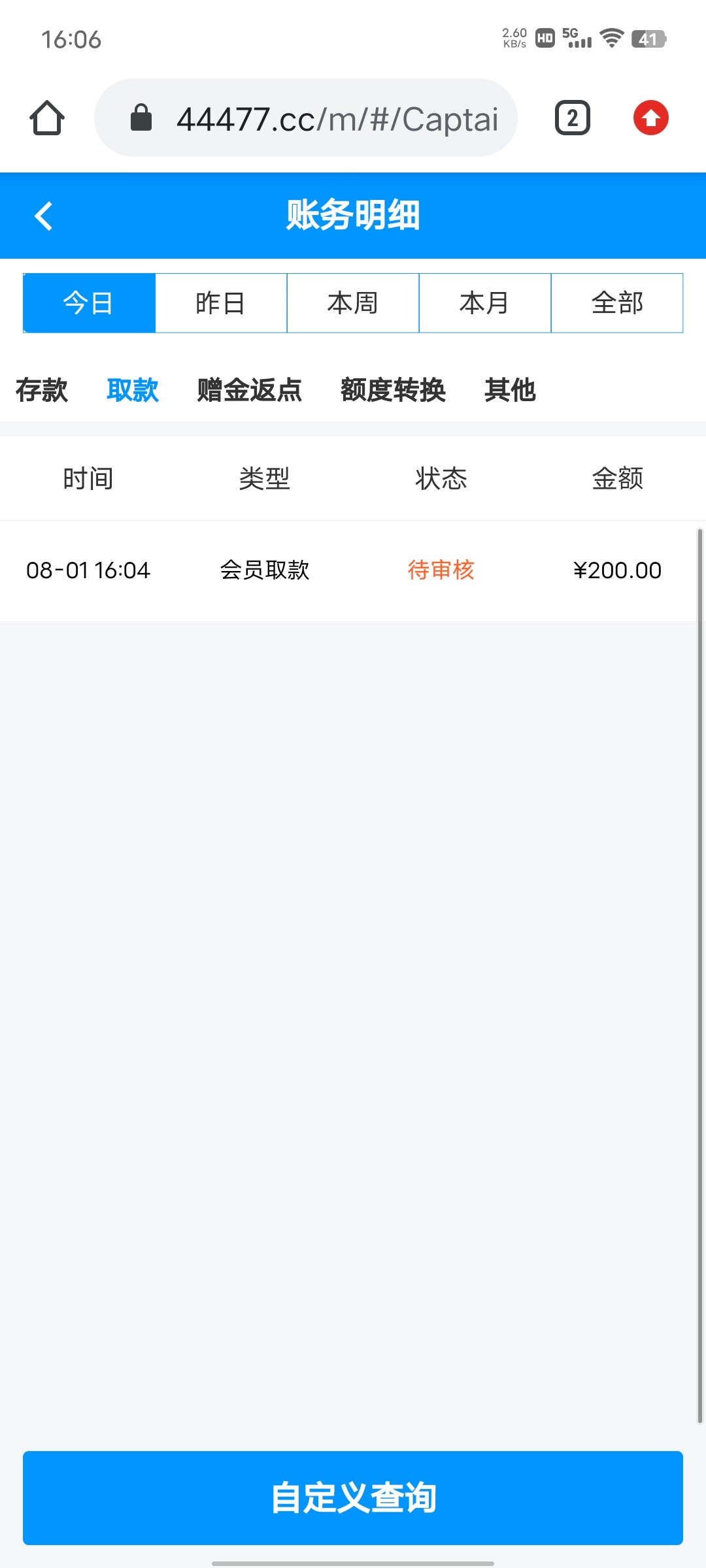Viewport: 706px width, 1568px height.
Task: Open the 额度转换 section
Action: [x=394, y=389]
